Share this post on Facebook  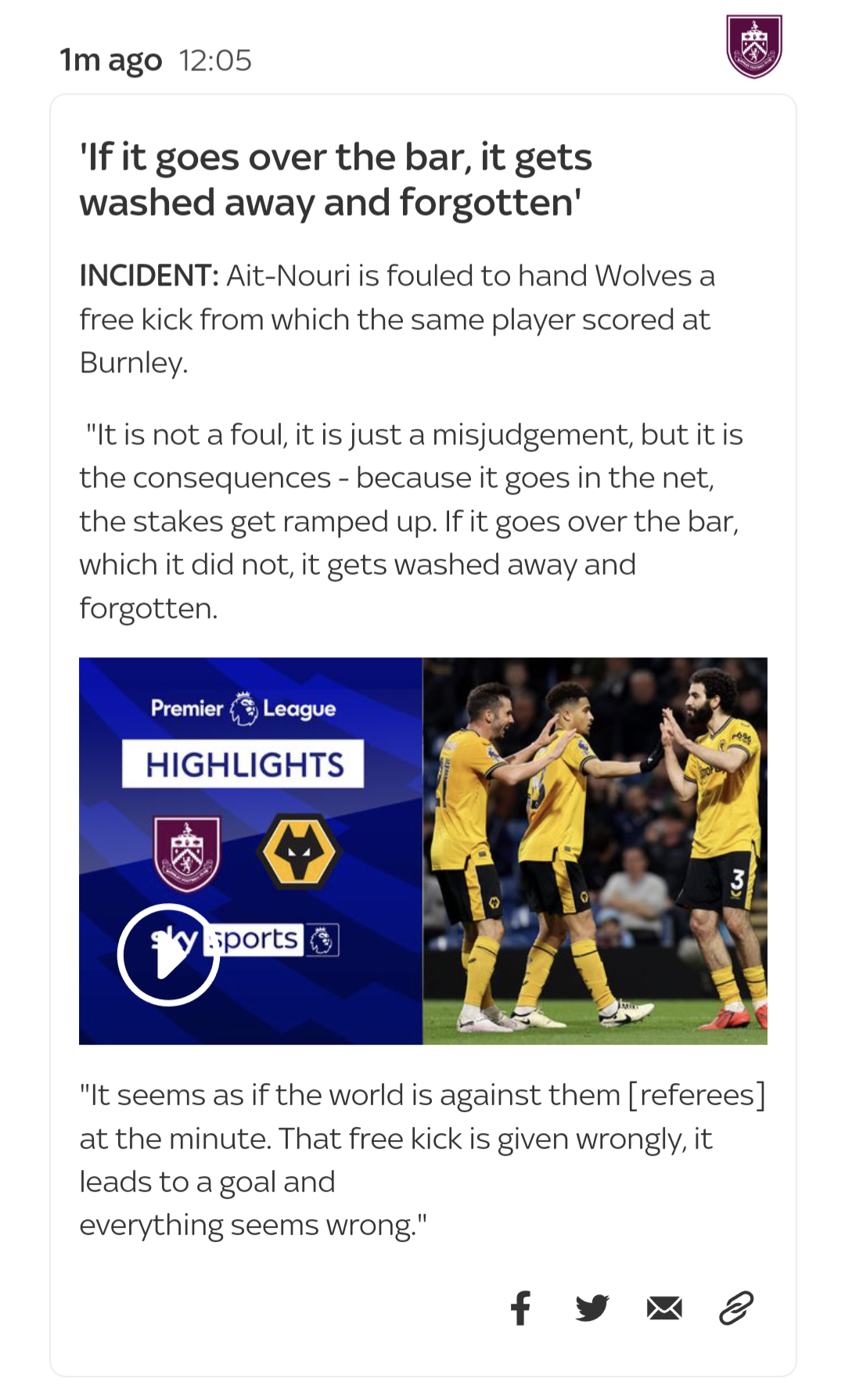pyautogui.click(x=520, y=1308)
